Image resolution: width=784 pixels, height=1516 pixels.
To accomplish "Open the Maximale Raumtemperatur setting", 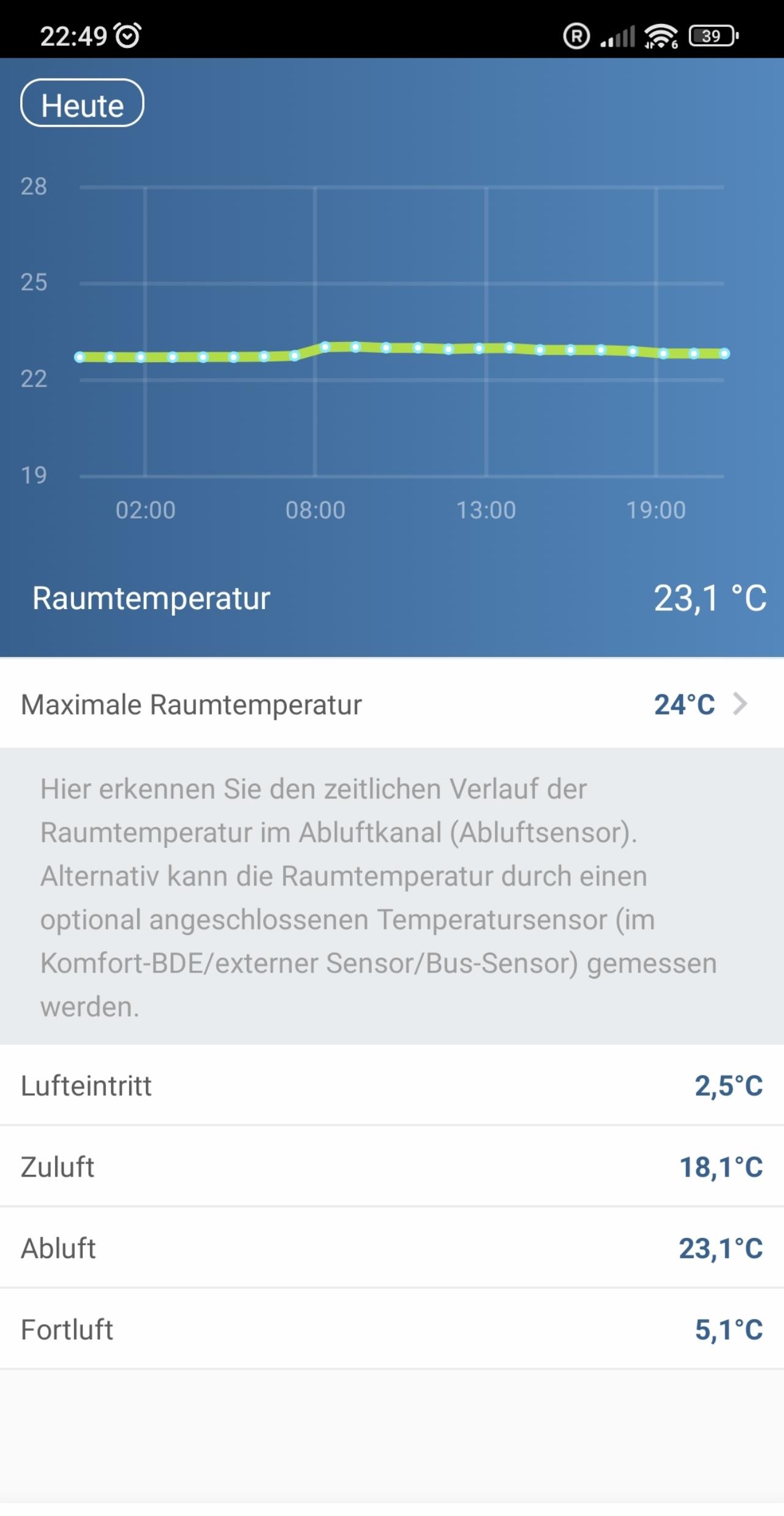I will click(x=392, y=703).
